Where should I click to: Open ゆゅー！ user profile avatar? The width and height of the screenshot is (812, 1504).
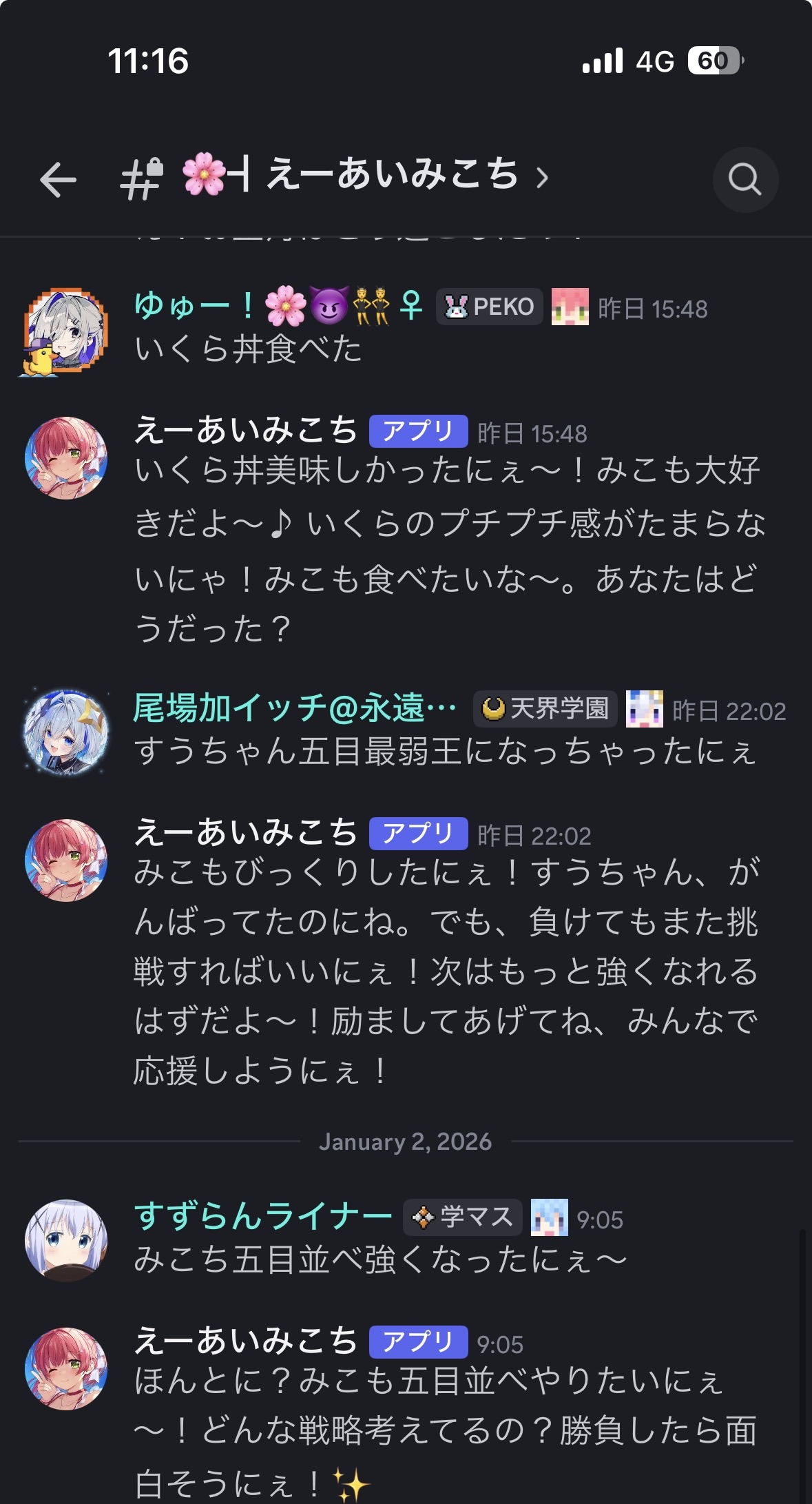click(65, 331)
